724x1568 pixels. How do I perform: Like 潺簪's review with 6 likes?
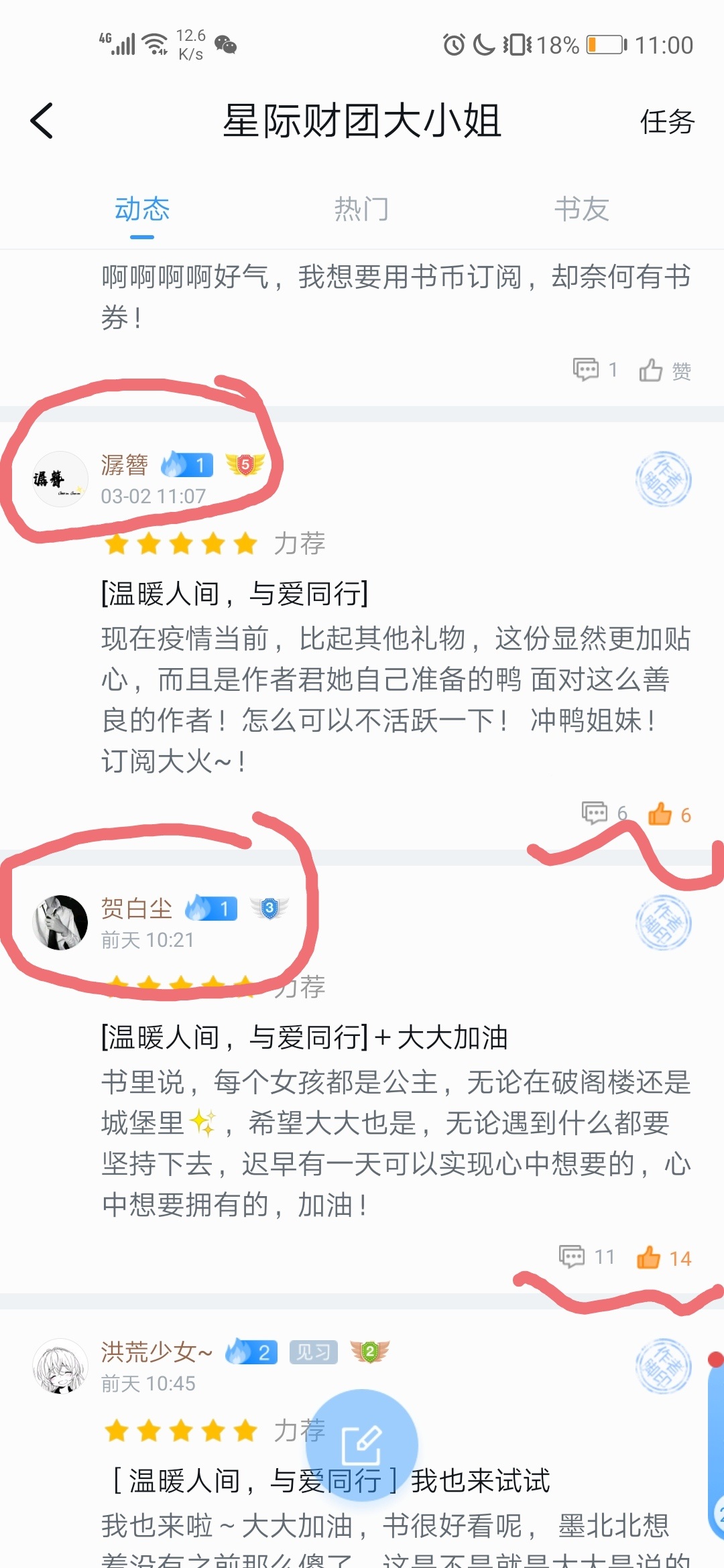tap(668, 814)
